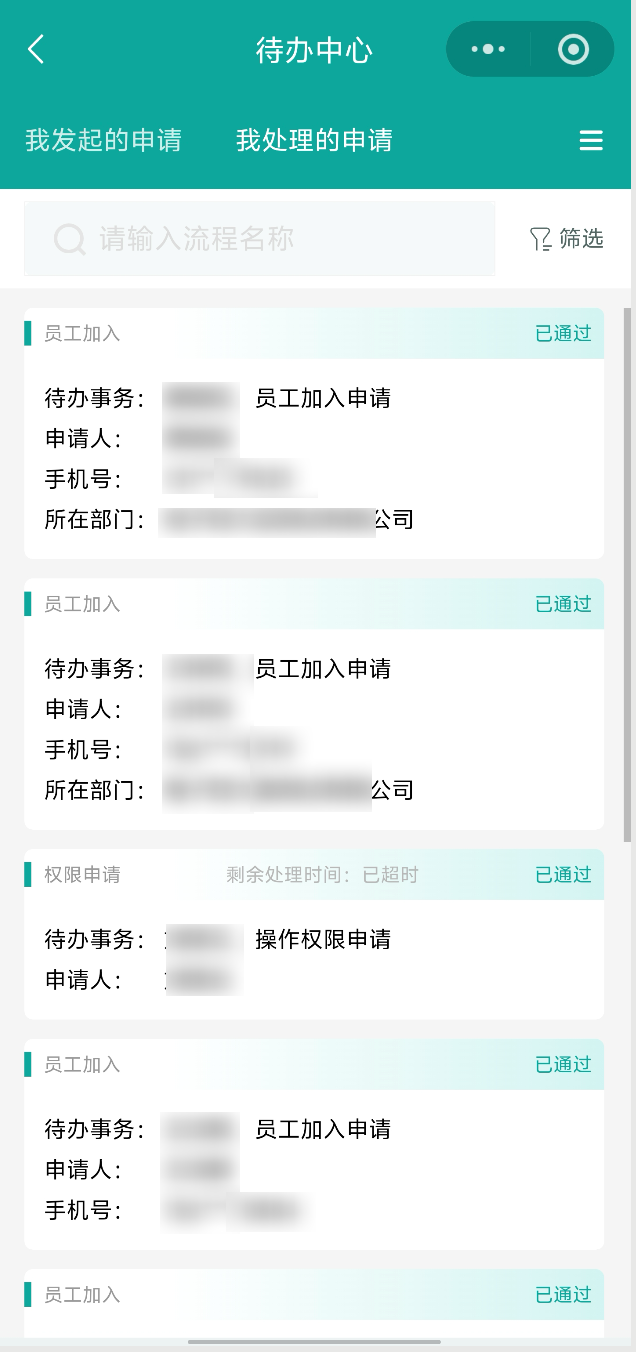Tap the 请输入流程名称 search field
Image resolution: width=636 pixels, height=1352 pixels.
tap(260, 239)
